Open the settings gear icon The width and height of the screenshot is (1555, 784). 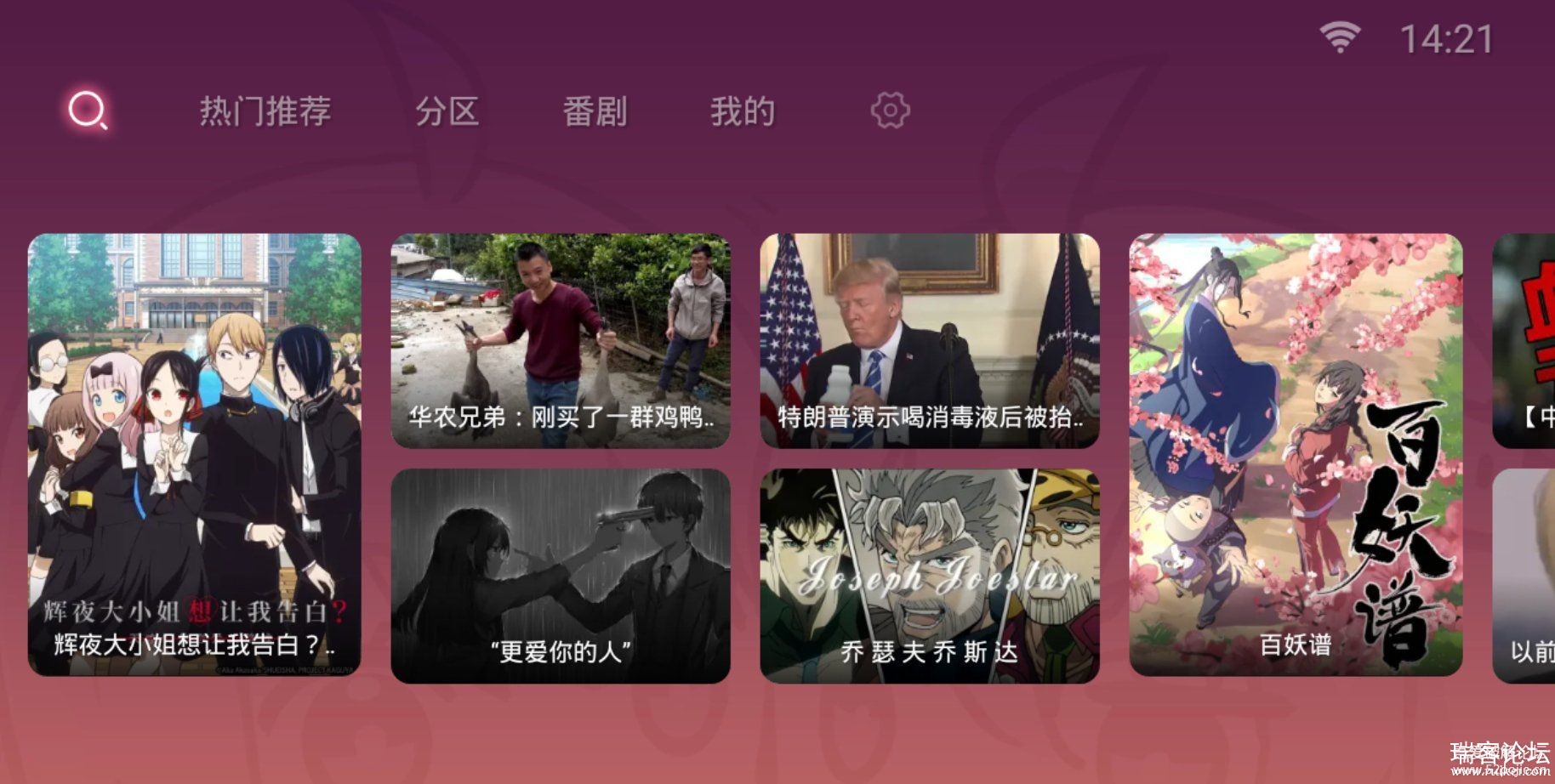[x=890, y=111]
